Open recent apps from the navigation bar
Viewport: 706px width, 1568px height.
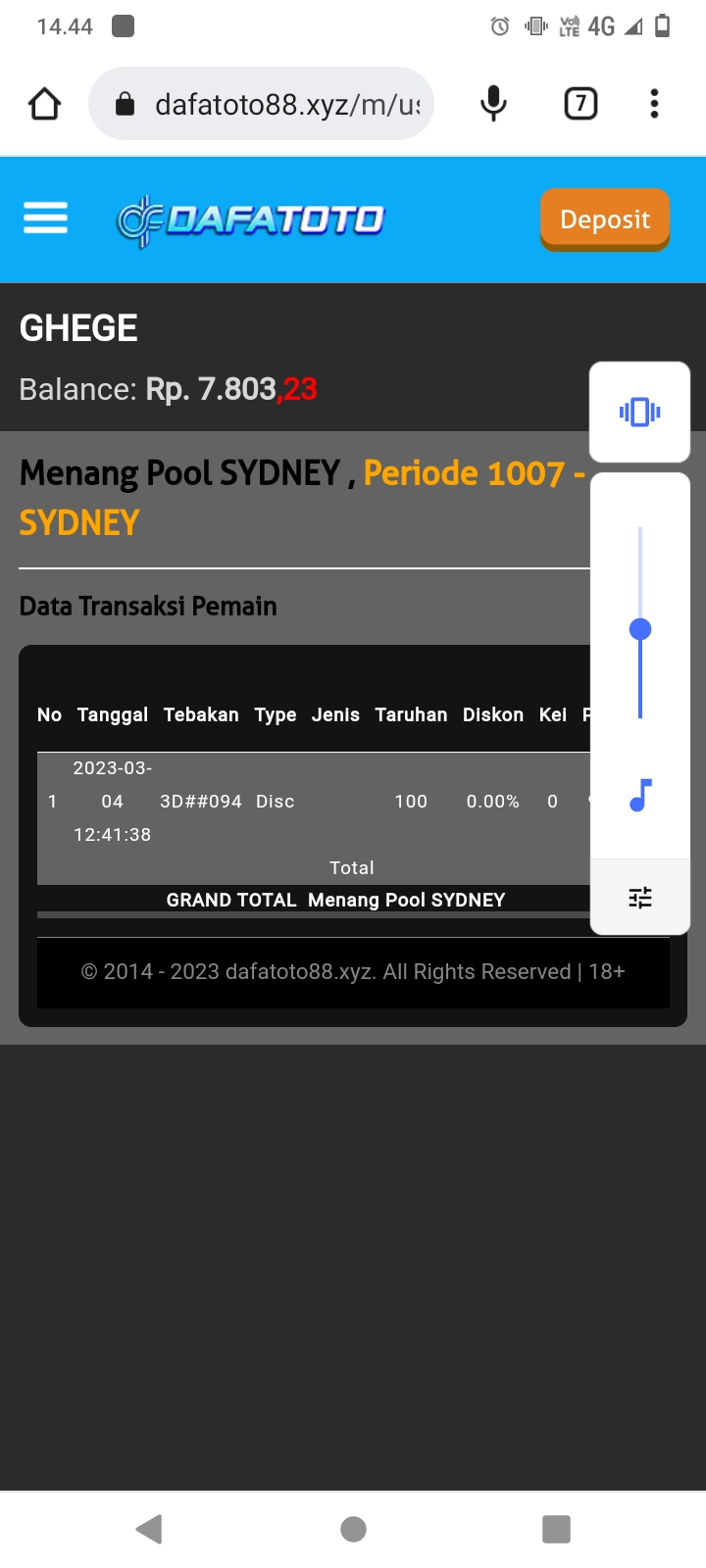(556, 1529)
